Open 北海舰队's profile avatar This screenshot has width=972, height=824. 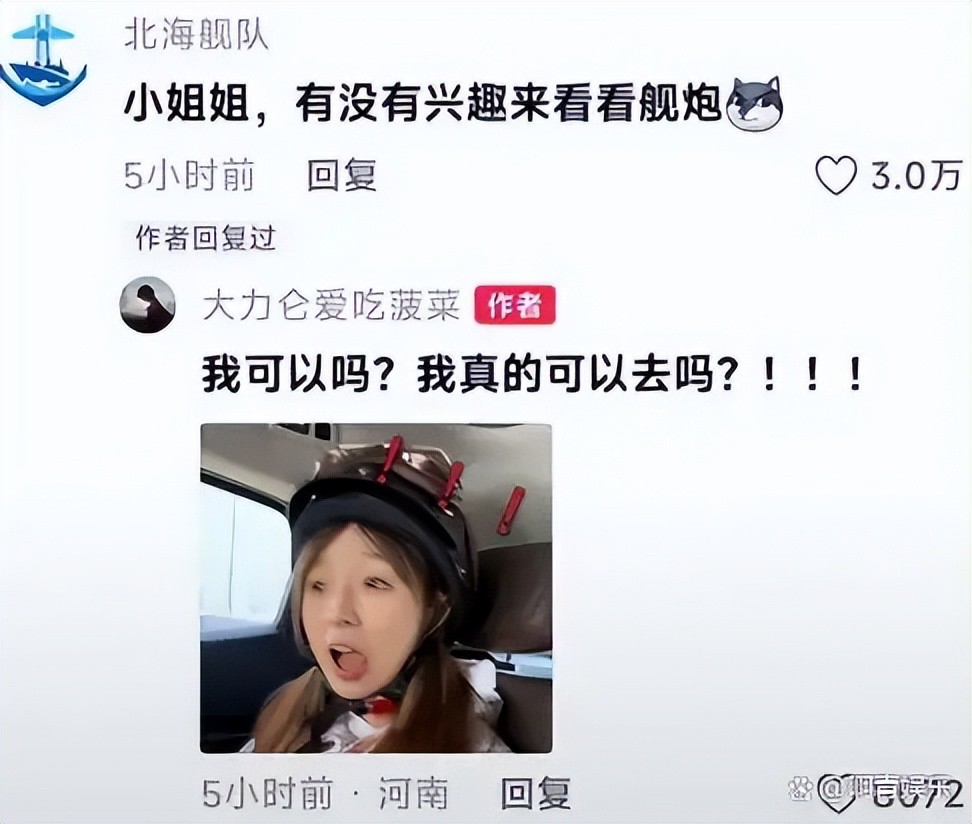click(x=42, y=60)
